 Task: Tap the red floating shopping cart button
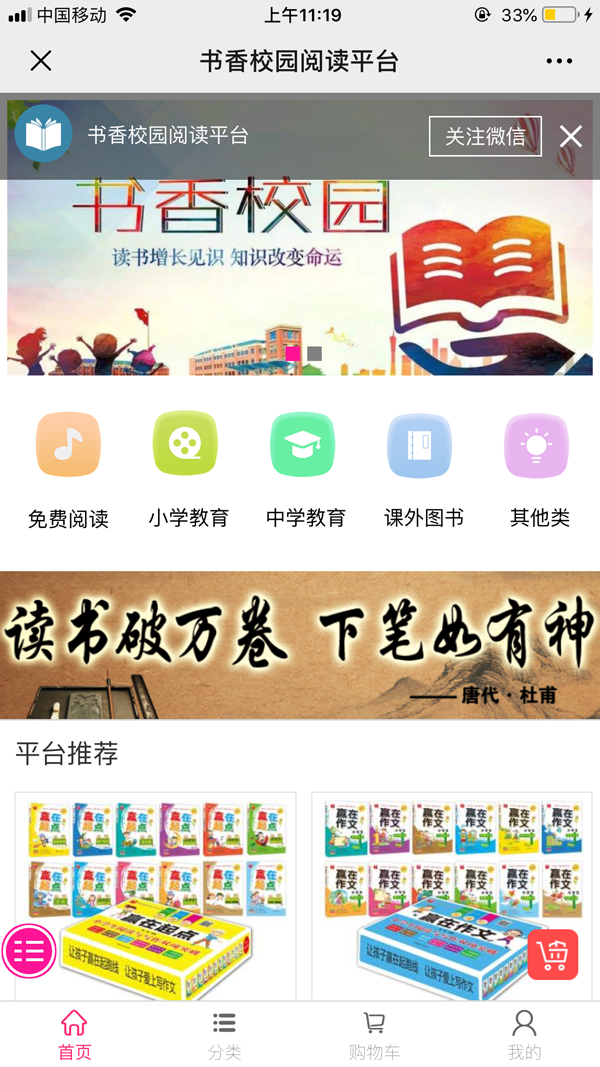click(x=552, y=954)
